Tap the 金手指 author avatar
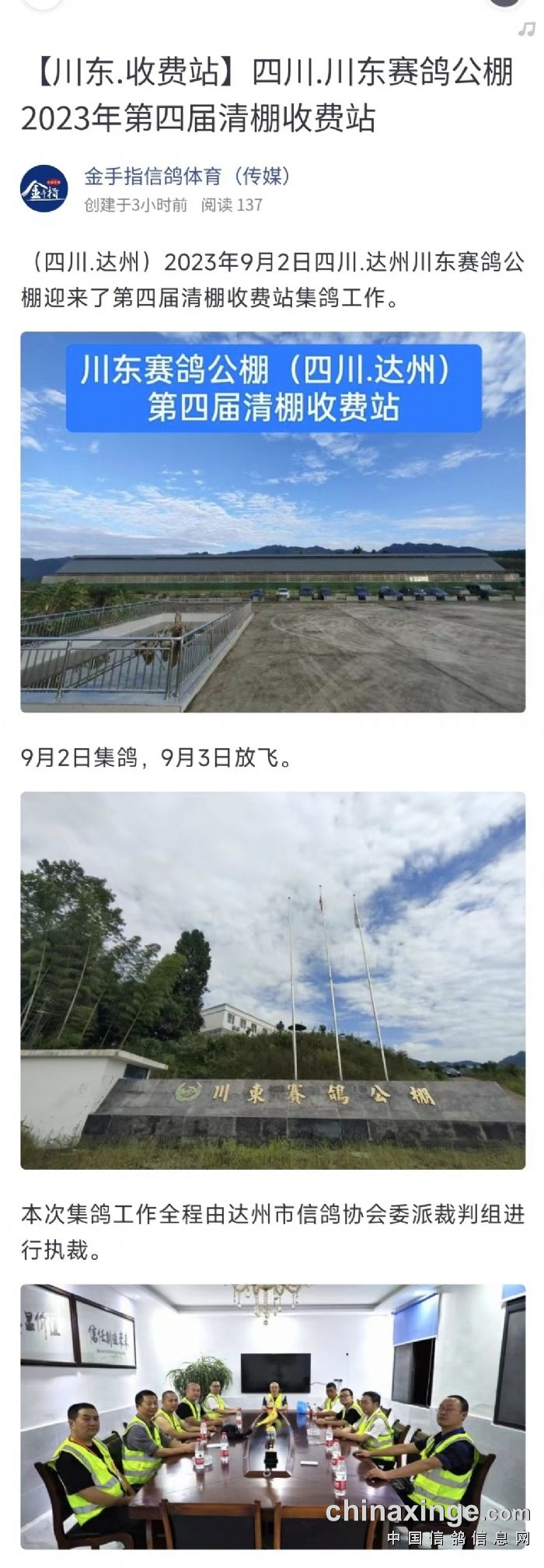The image size is (544, 1568). pos(44,189)
